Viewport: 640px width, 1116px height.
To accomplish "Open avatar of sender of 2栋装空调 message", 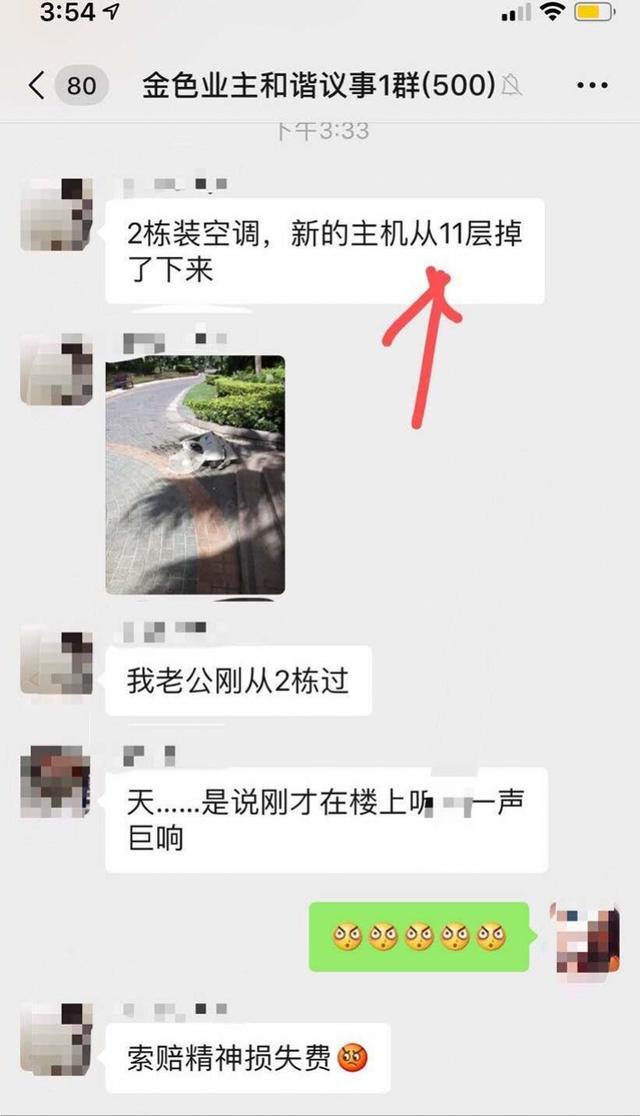I will click(x=57, y=214).
